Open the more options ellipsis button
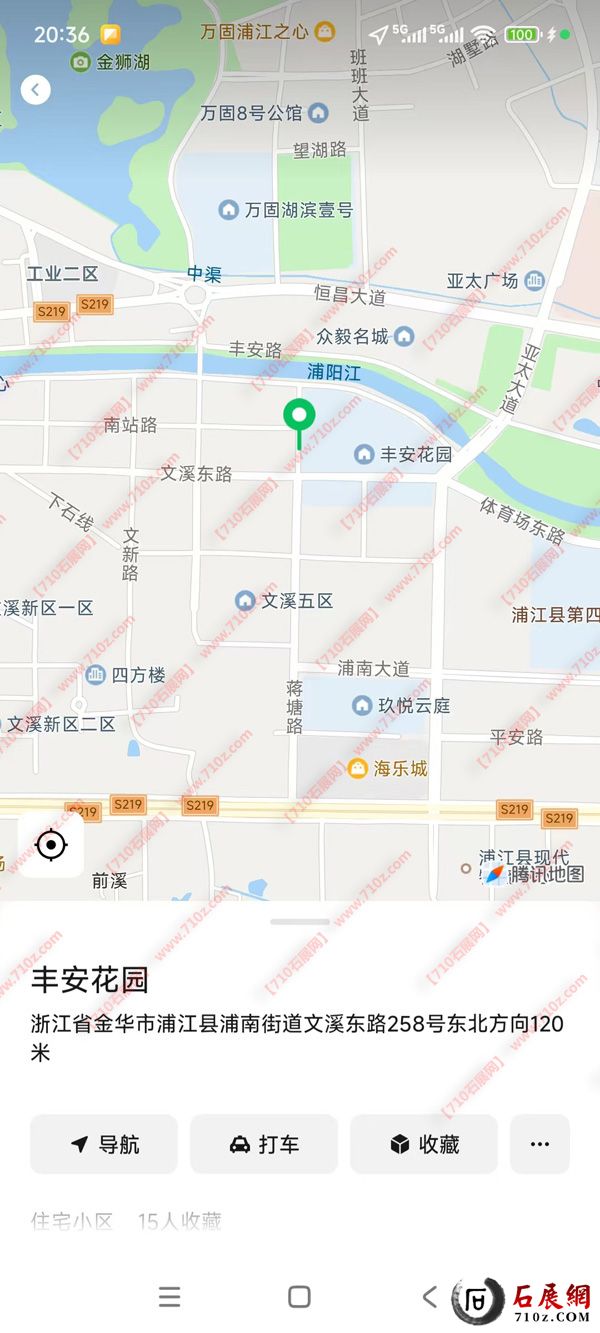The width and height of the screenshot is (600, 1333). (540, 1144)
